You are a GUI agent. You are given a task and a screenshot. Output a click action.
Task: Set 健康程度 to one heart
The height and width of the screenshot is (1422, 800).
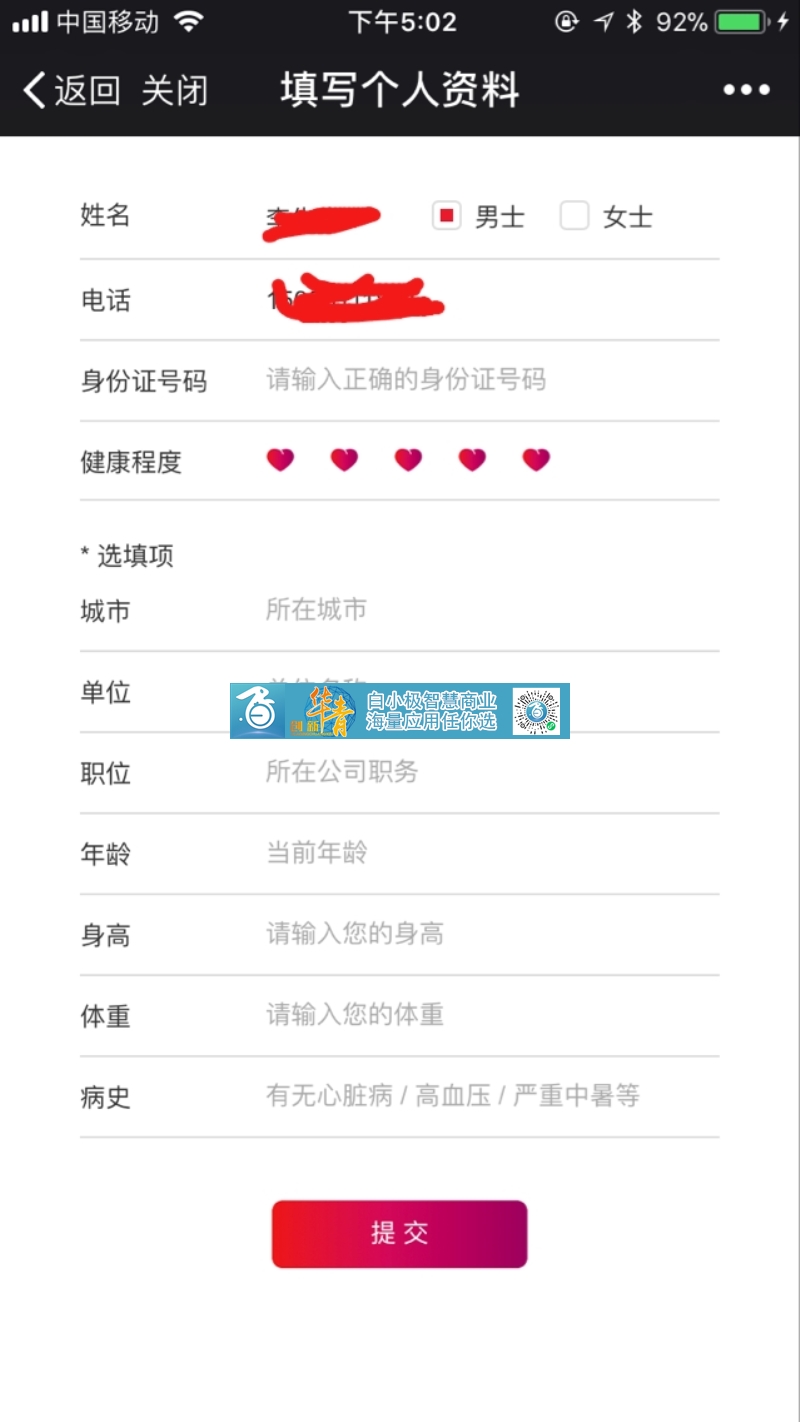click(280, 460)
